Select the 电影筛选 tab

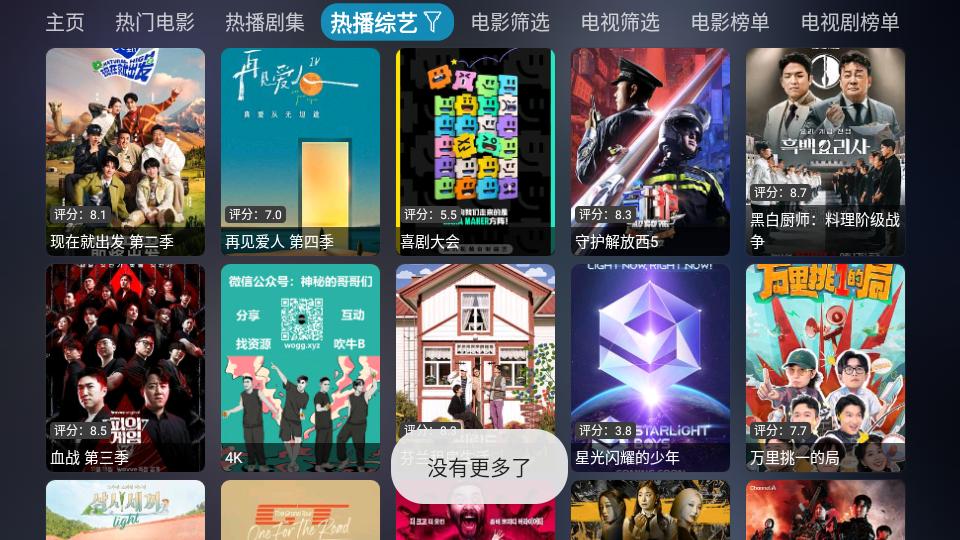pos(510,22)
